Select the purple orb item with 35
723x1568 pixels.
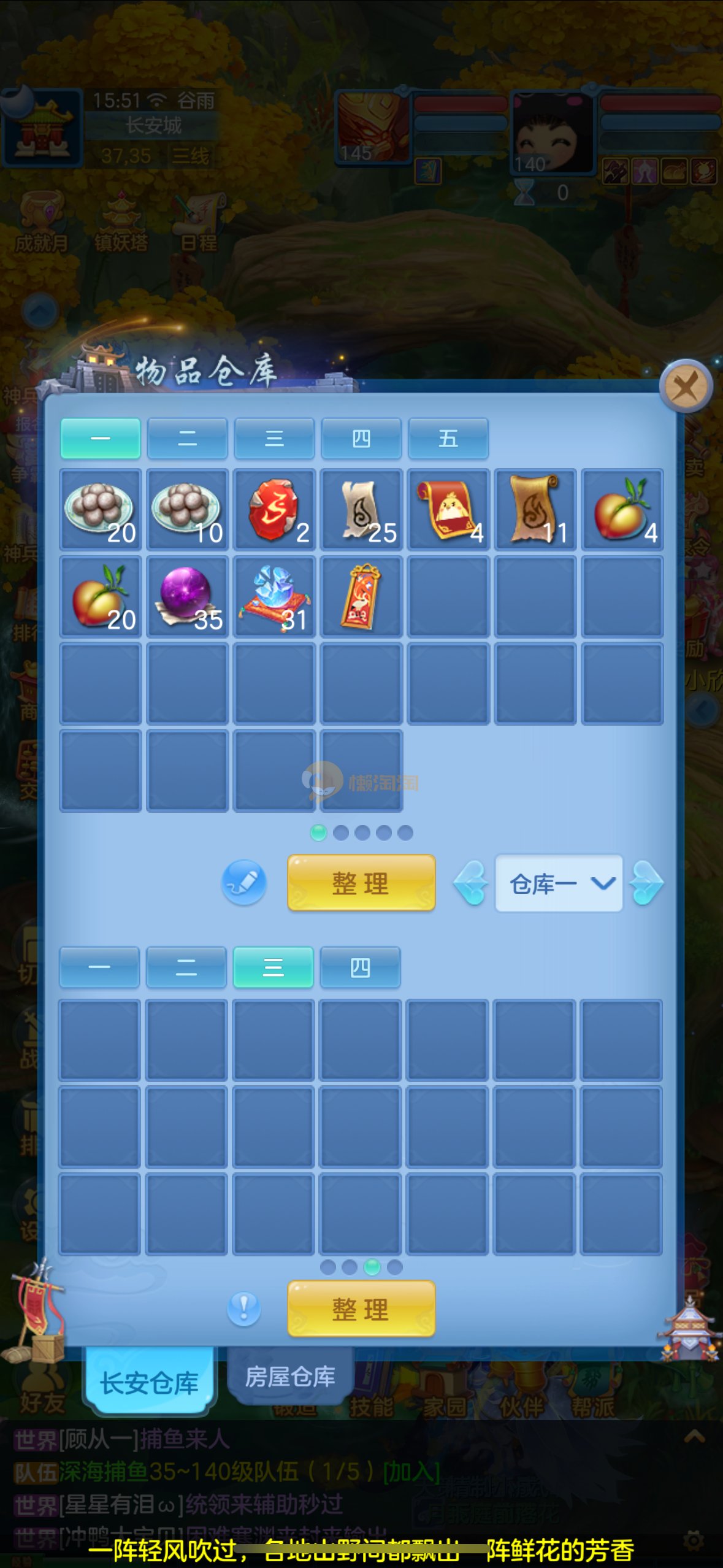coord(187,597)
